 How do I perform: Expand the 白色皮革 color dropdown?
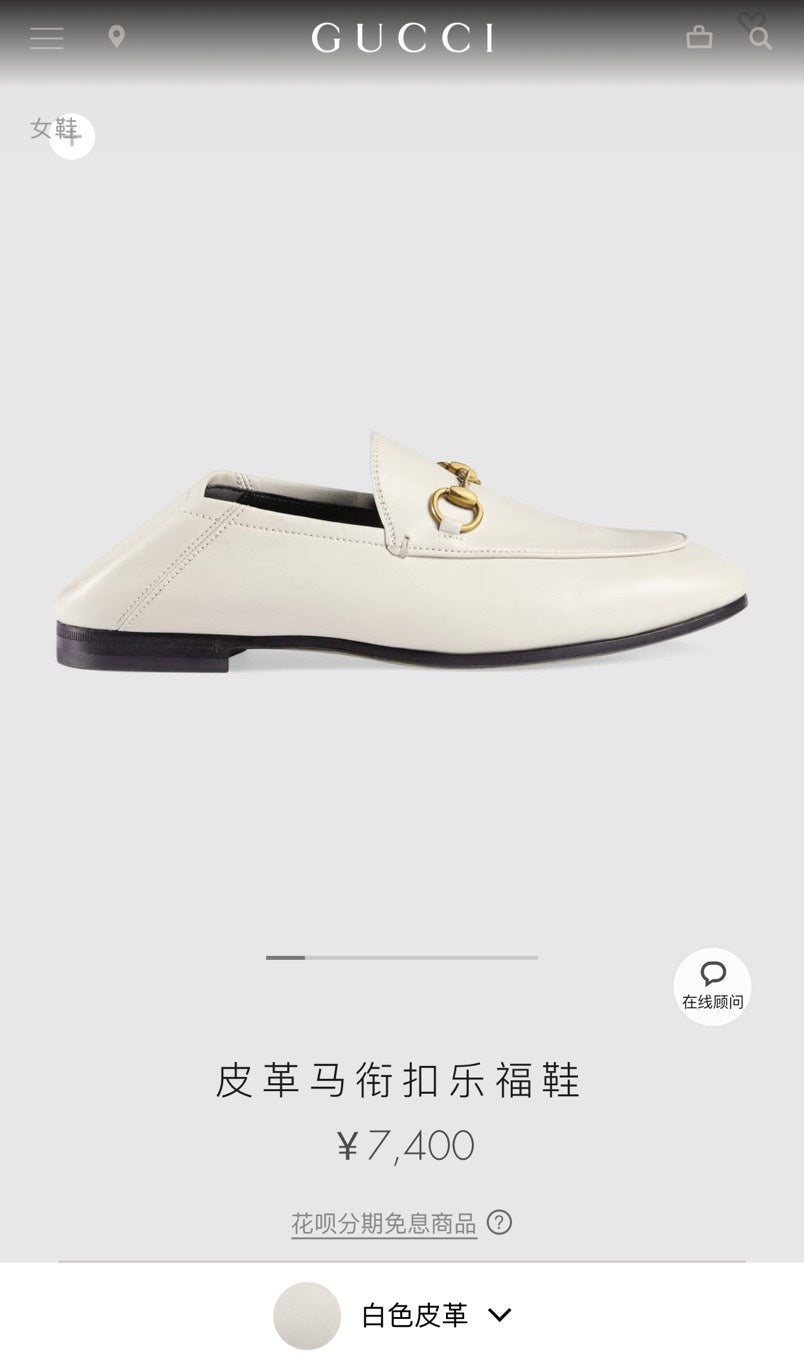coord(498,1315)
